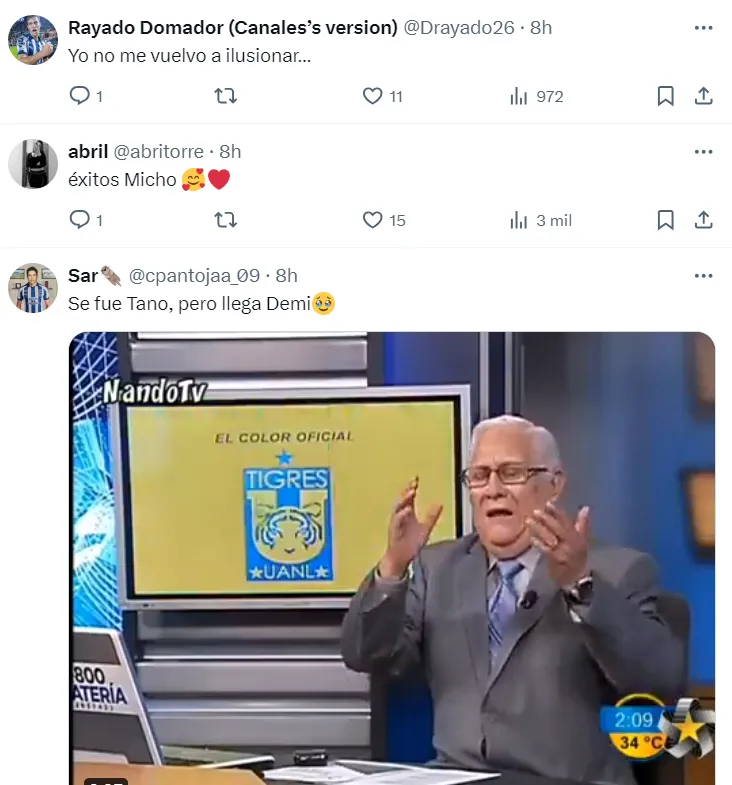Repost abril's "éxitos Micho" post
This screenshot has width=732, height=785.
point(226,220)
